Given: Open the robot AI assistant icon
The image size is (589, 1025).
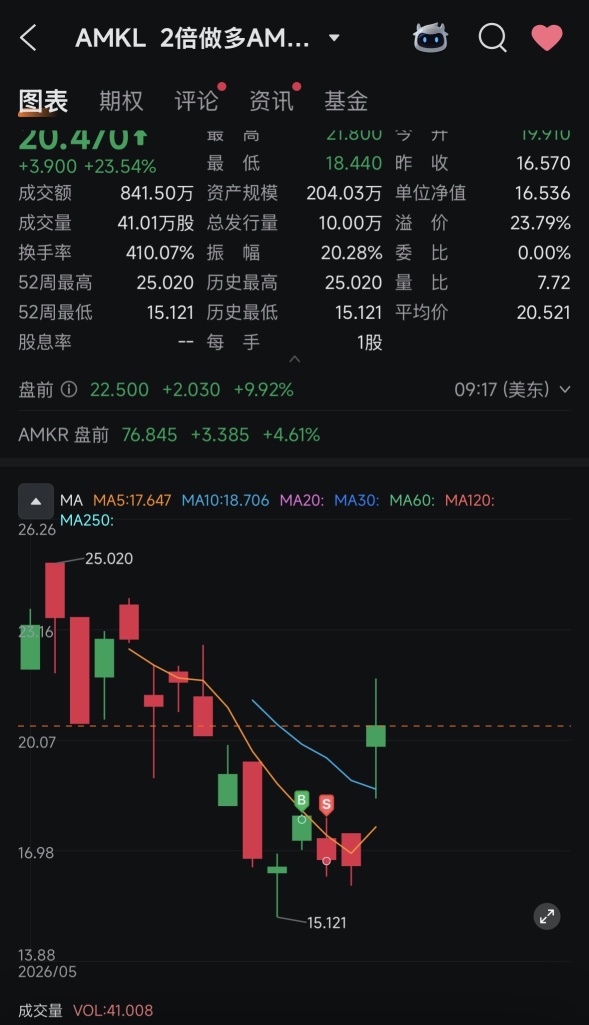Looking at the screenshot, I should [x=430, y=37].
